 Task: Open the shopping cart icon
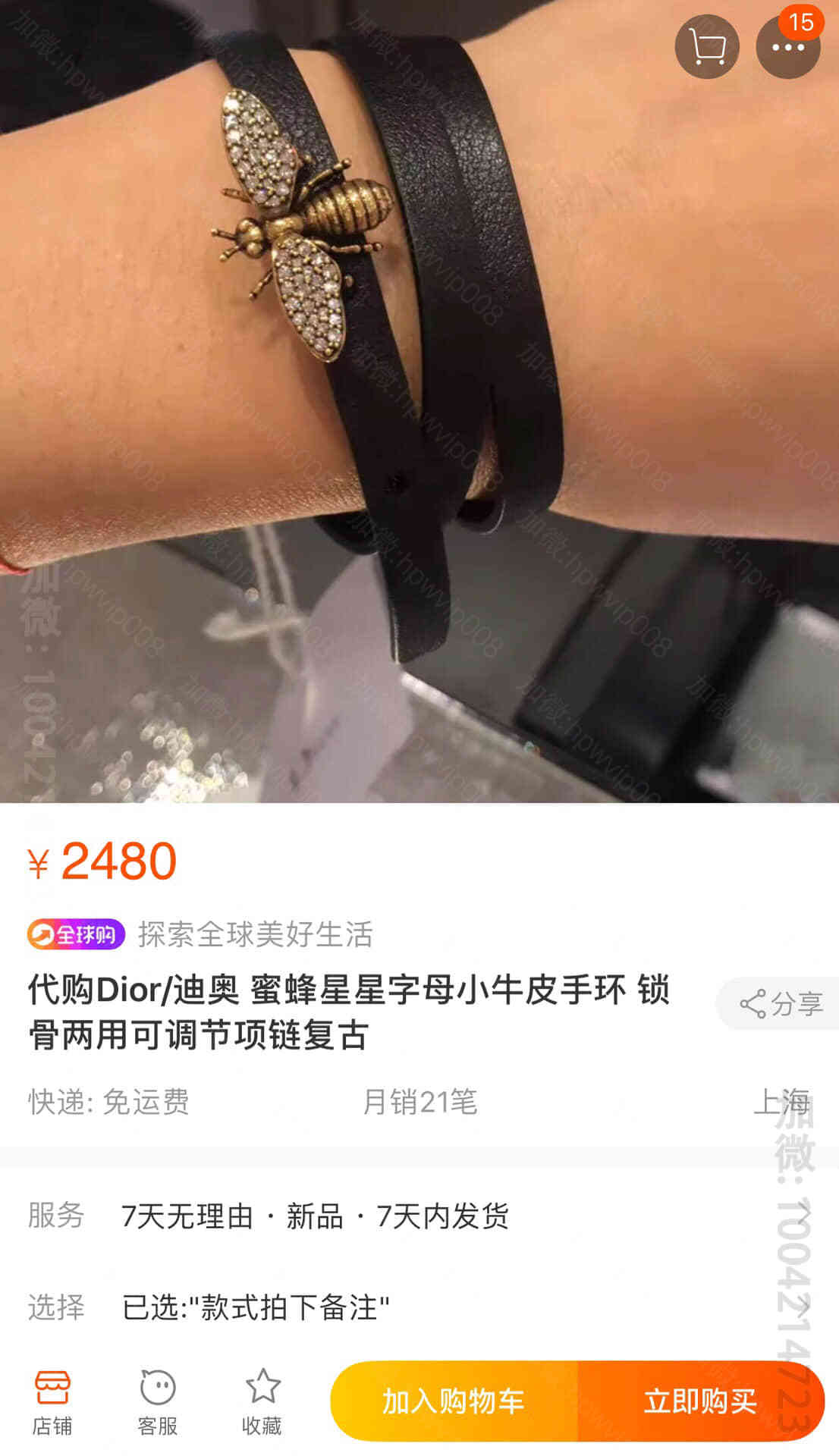pyautogui.click(x=707, y=47)
